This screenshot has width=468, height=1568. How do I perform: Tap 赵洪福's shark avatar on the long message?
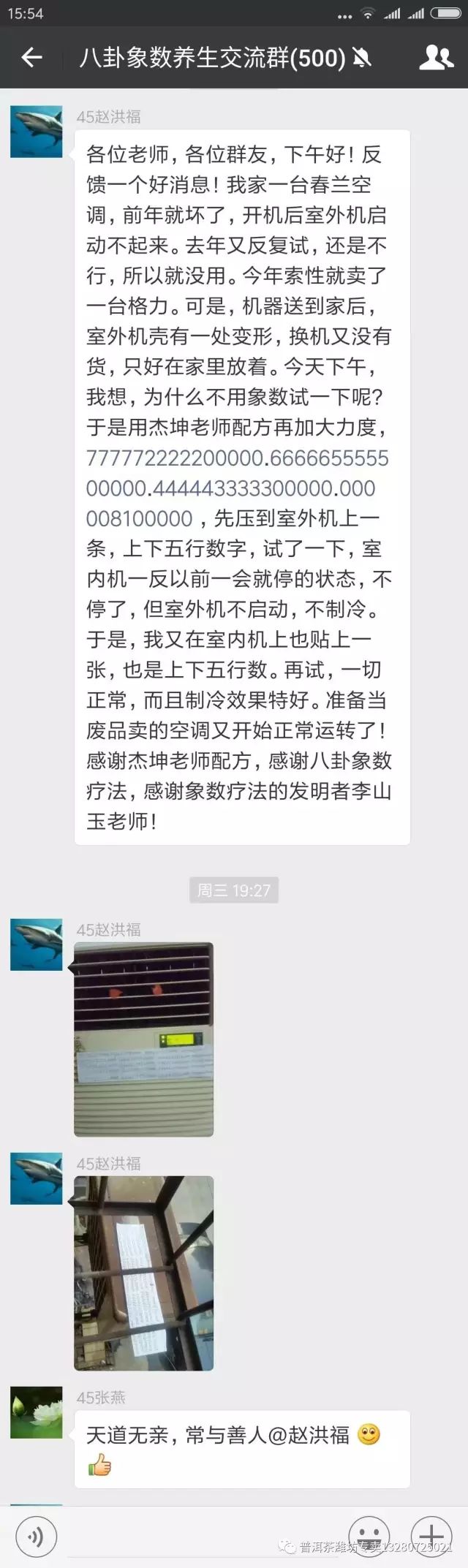[x=36, y=132]
